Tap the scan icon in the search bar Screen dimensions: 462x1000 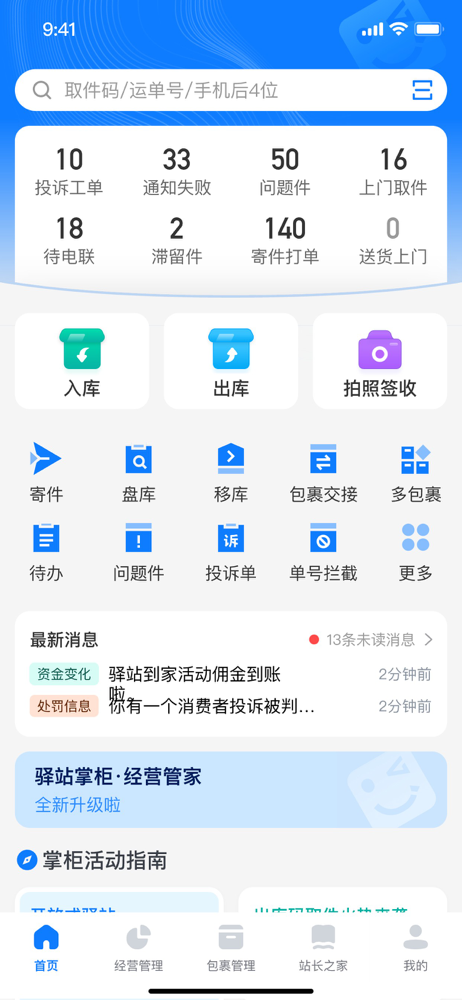click(x=422, y=90)
